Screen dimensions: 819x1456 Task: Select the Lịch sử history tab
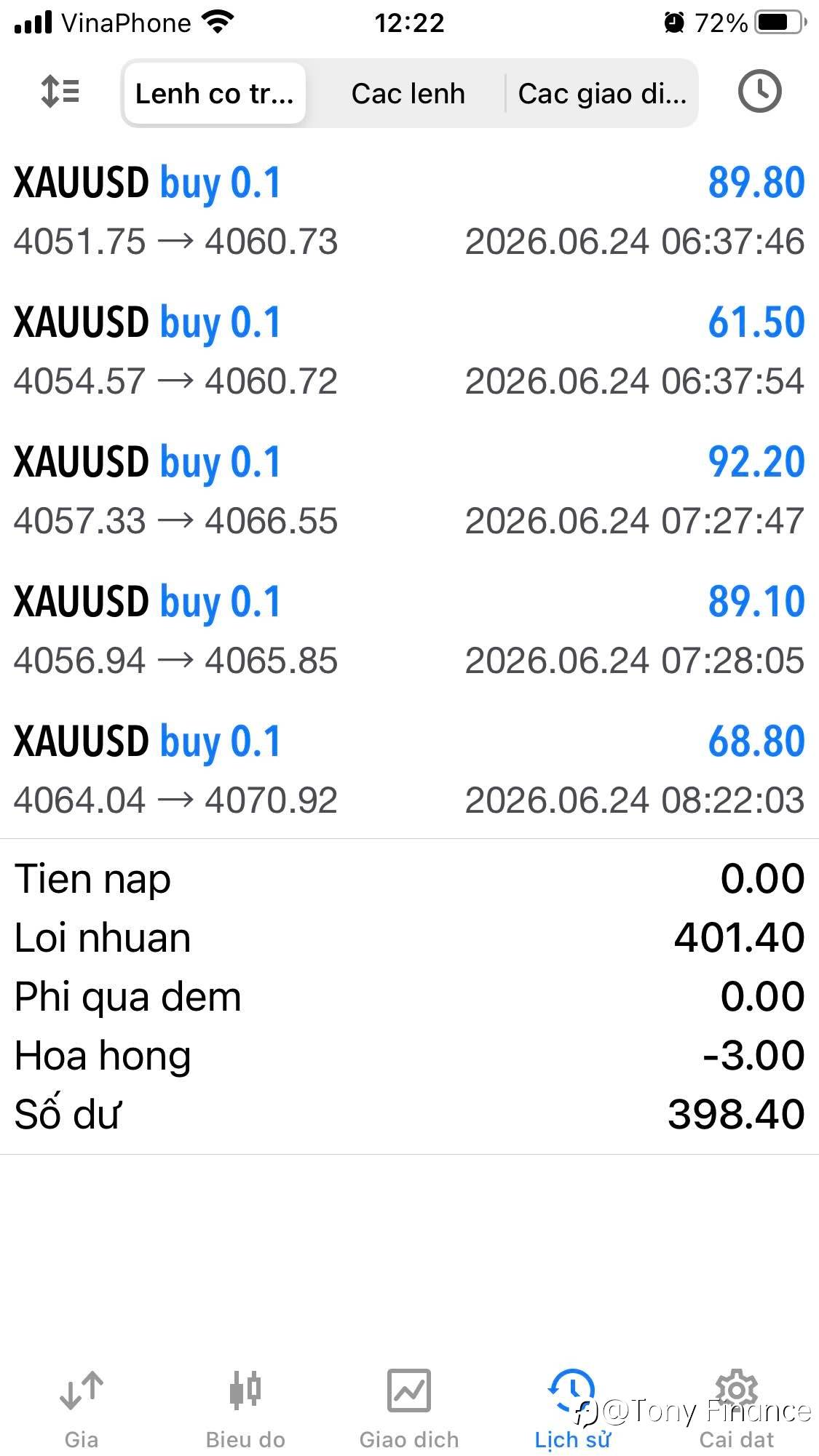pyautogui.click(x=573, y=1409)
